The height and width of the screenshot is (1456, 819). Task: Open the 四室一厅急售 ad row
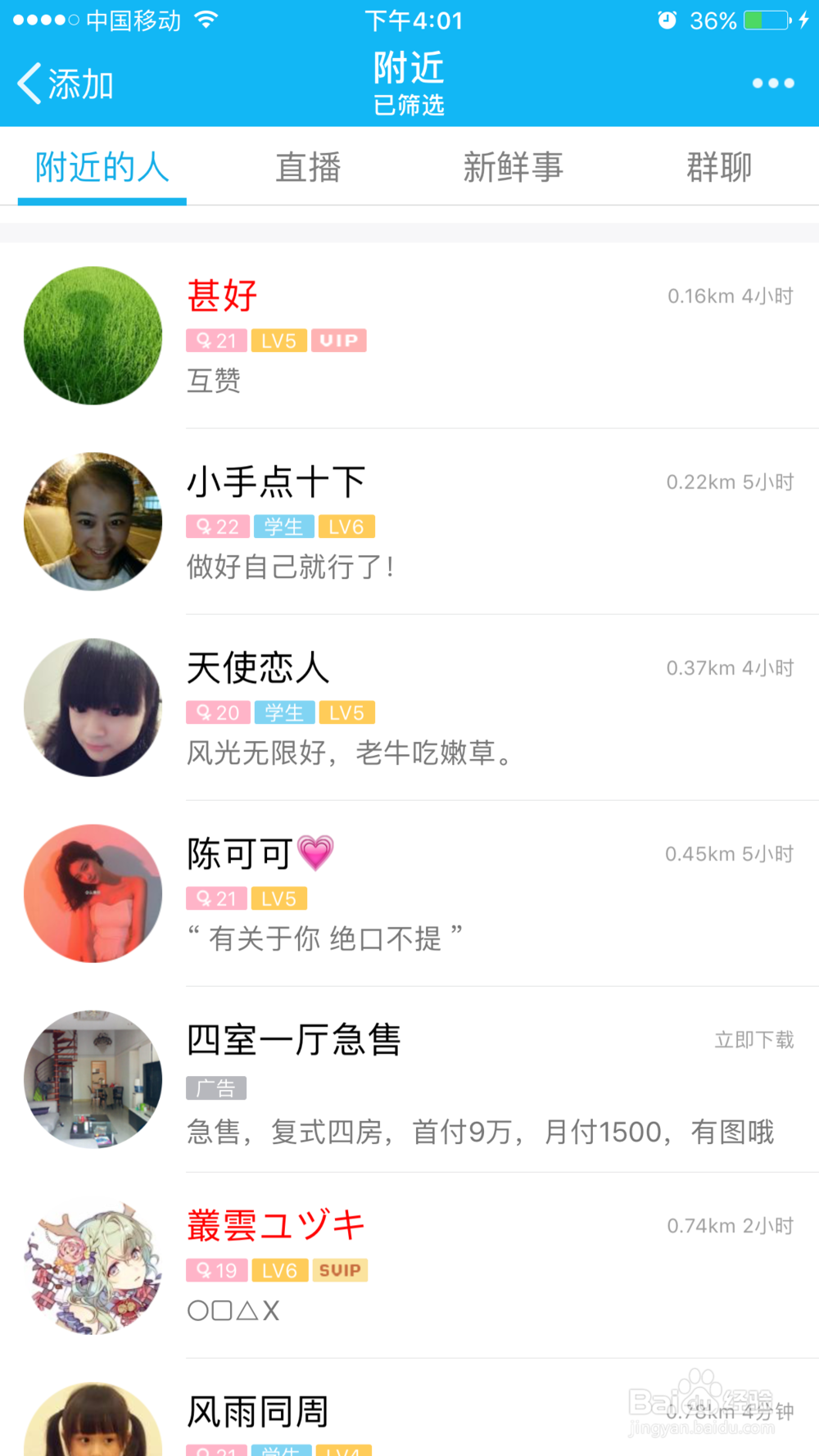pos(409,1079)
